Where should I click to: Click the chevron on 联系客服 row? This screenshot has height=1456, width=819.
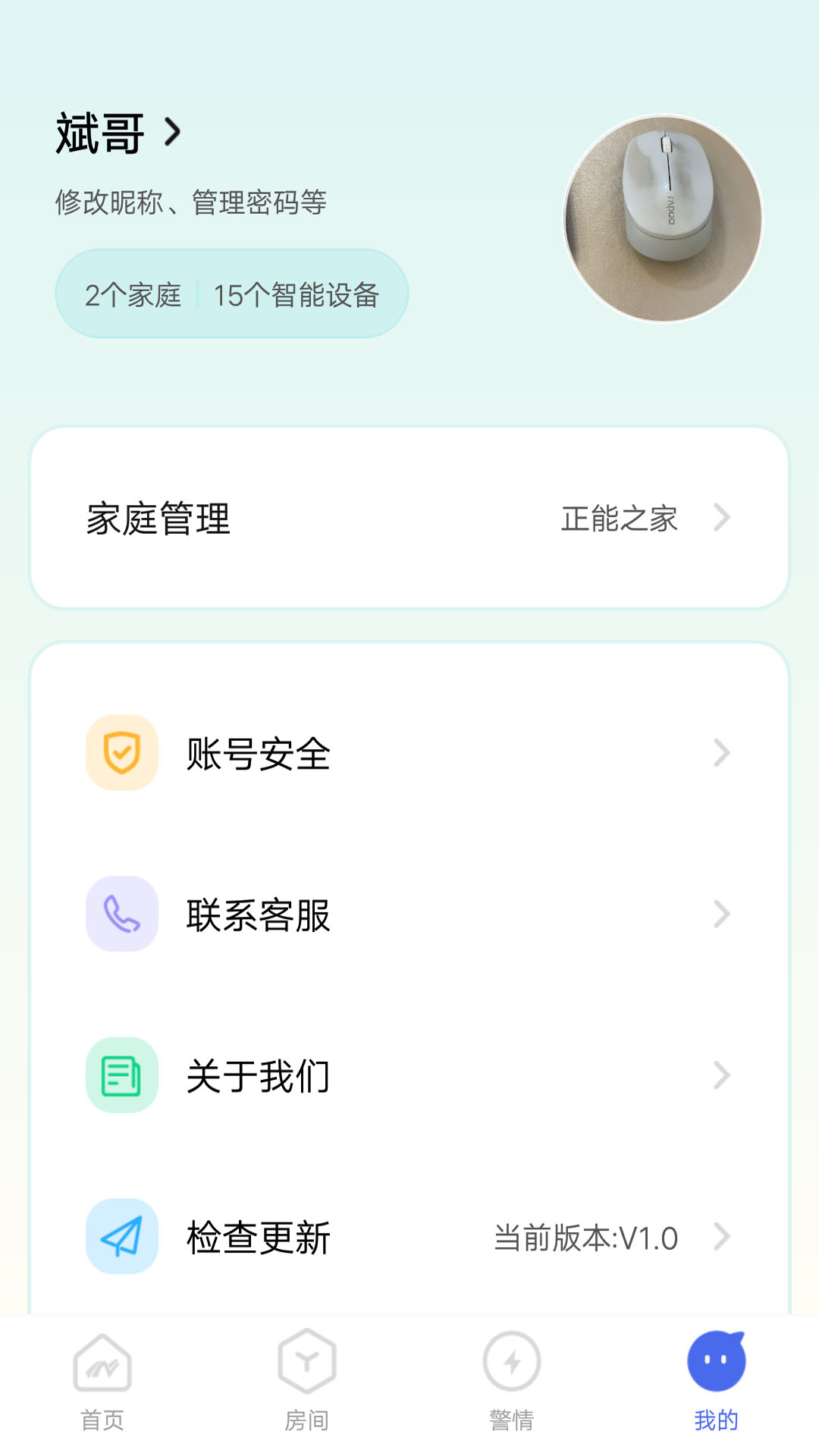tap(720, 915)
